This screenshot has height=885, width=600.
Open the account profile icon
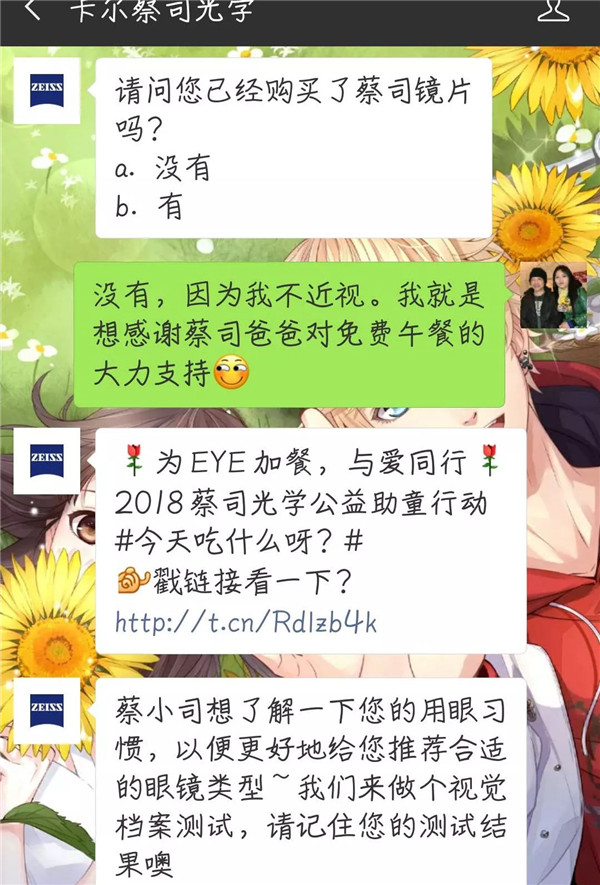pyautogui.click(x=553, y=10)
